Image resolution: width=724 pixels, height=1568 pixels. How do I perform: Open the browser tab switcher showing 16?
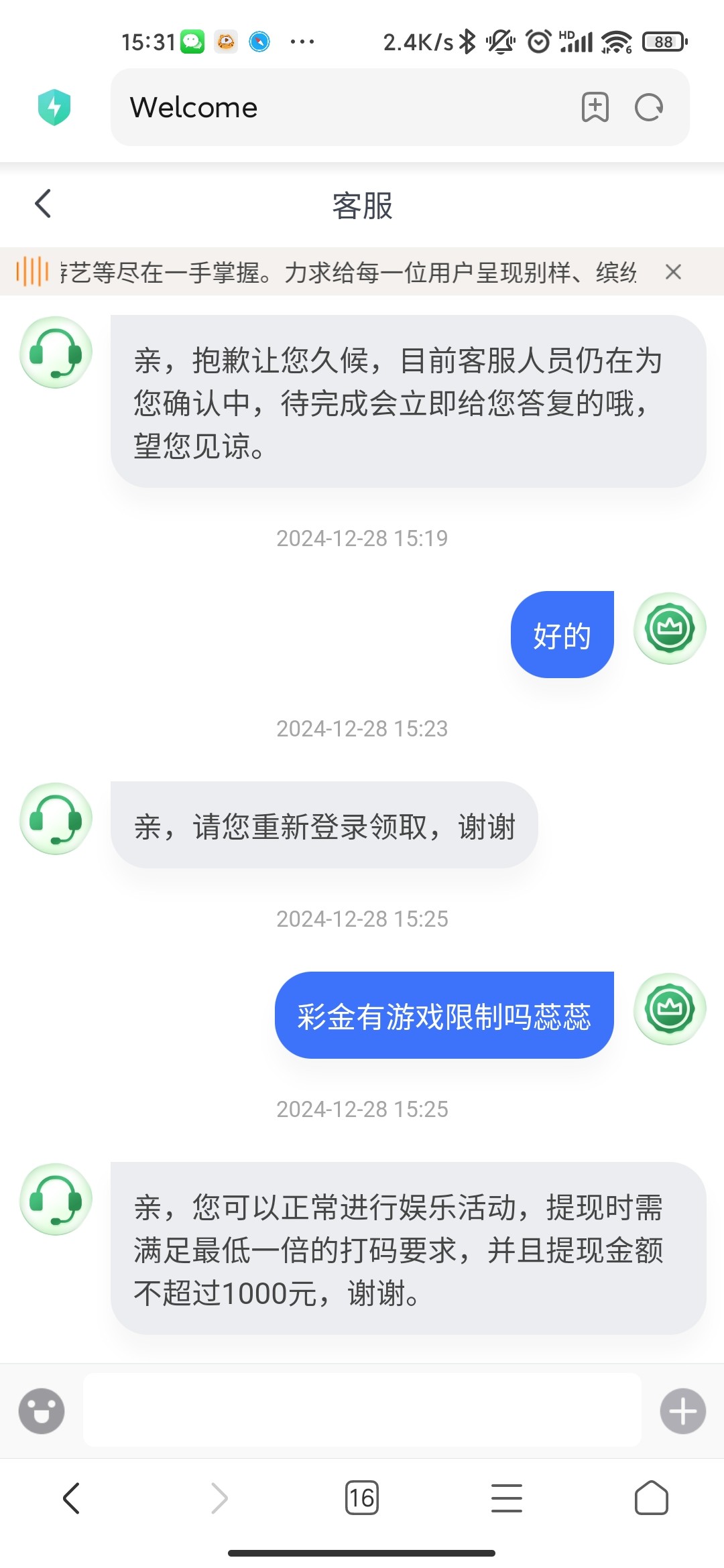[x=361, y=1498]
